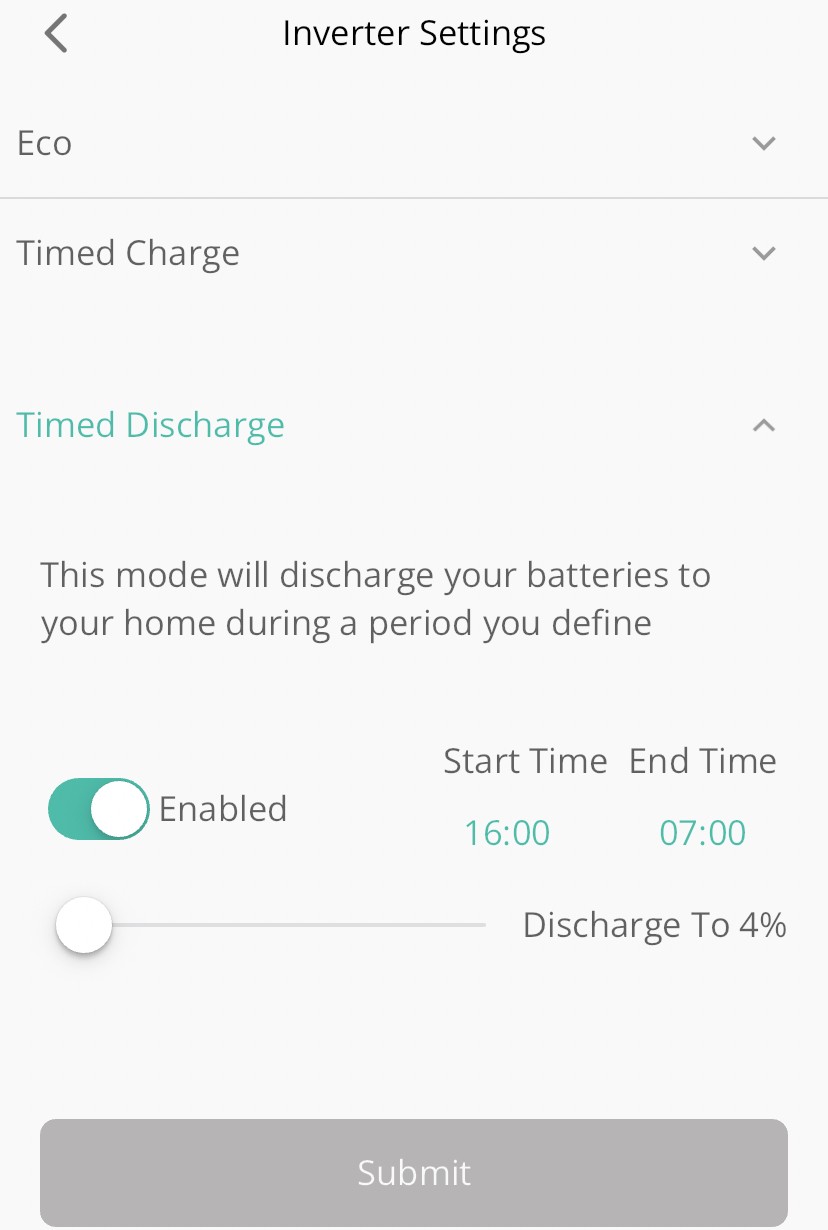Turn off the Enabled switch
Screen dimensions: 828x1230
(x=98, y=808)
